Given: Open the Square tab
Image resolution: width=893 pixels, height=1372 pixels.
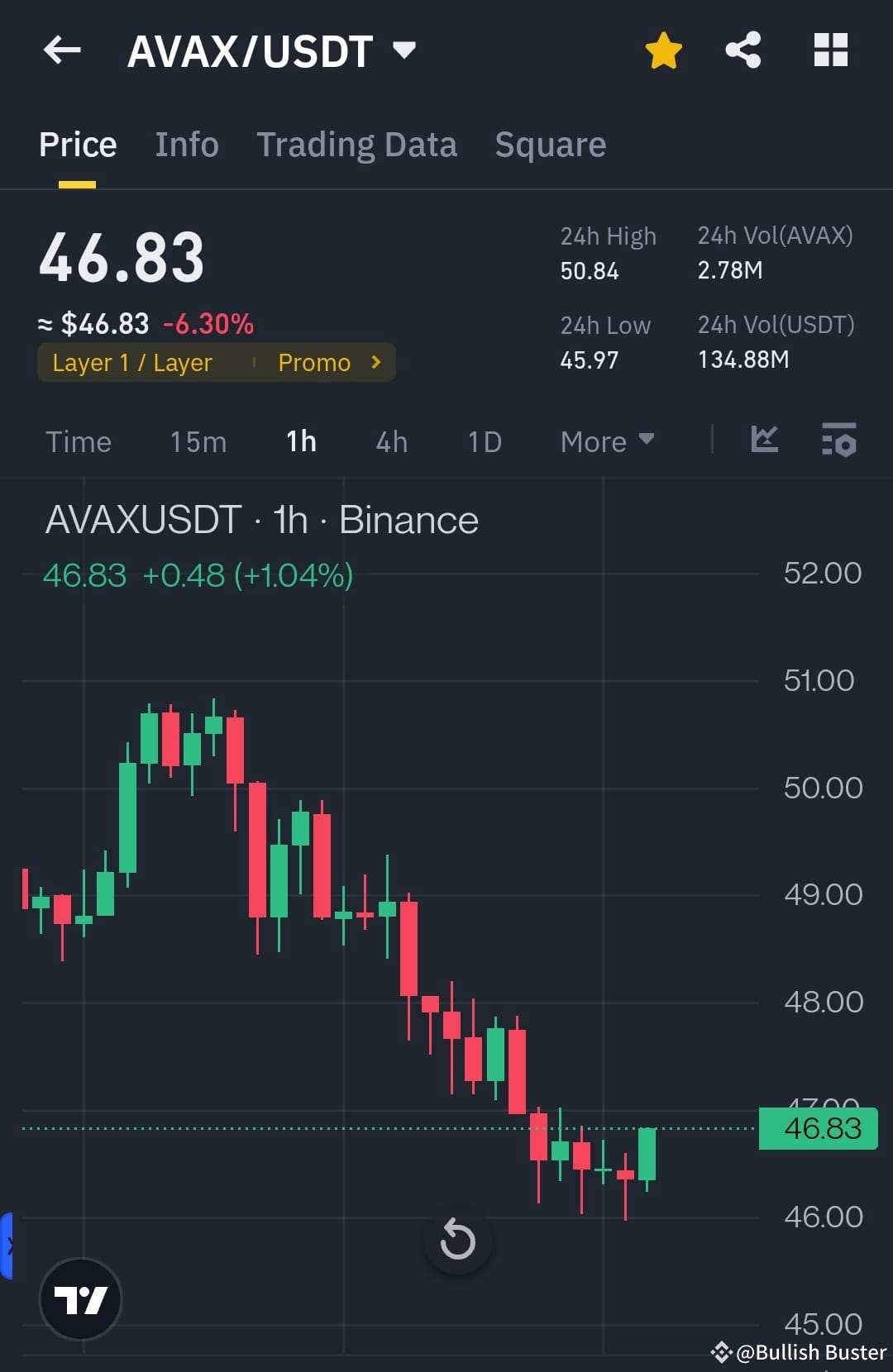Looking at the screenshot, I should (x=550, y=143).
